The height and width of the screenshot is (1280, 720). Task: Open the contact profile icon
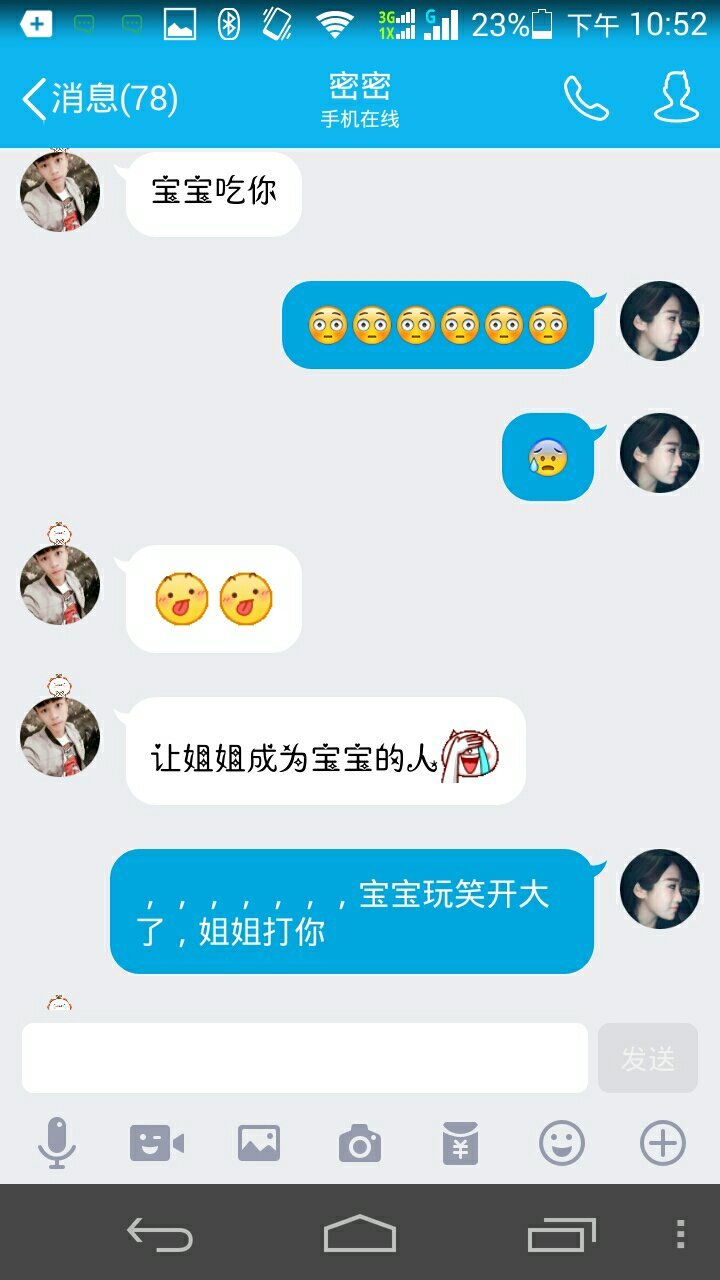676,99
